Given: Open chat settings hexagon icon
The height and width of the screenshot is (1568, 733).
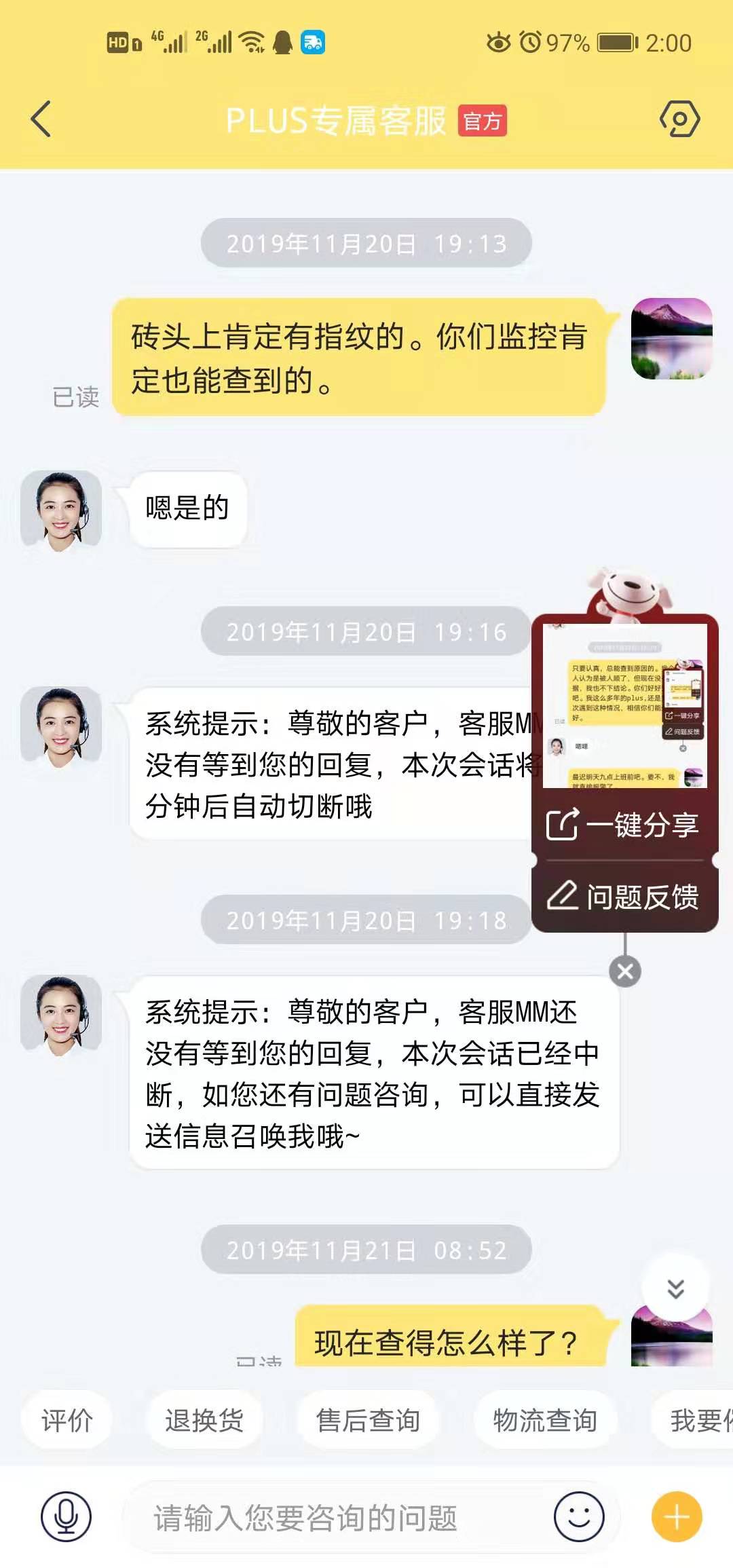Looking at the screenshot, I should 679,119.
